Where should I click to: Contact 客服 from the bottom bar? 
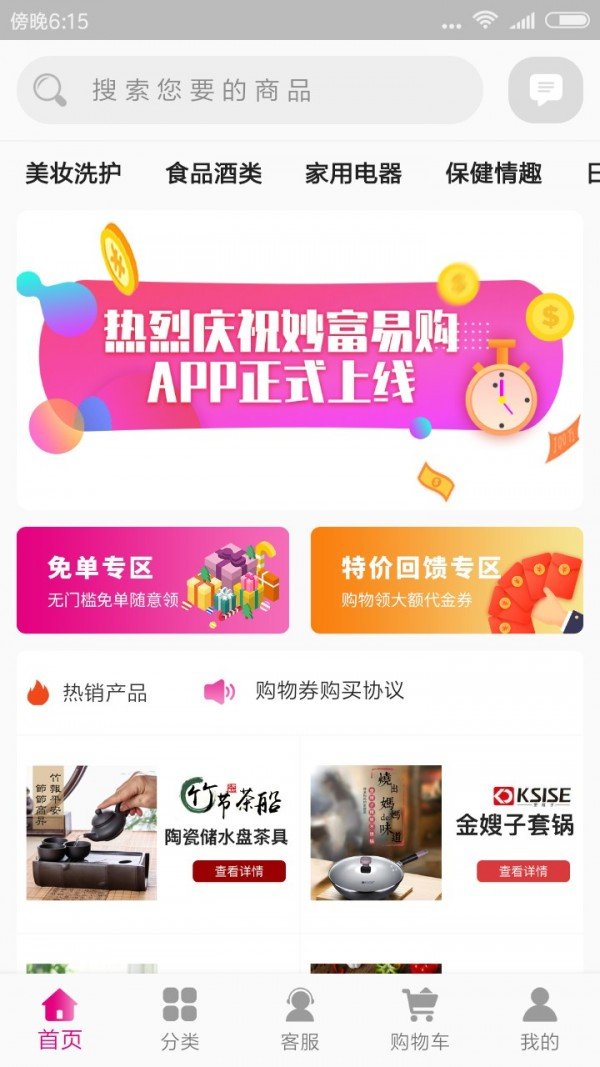coord(300,1018)
